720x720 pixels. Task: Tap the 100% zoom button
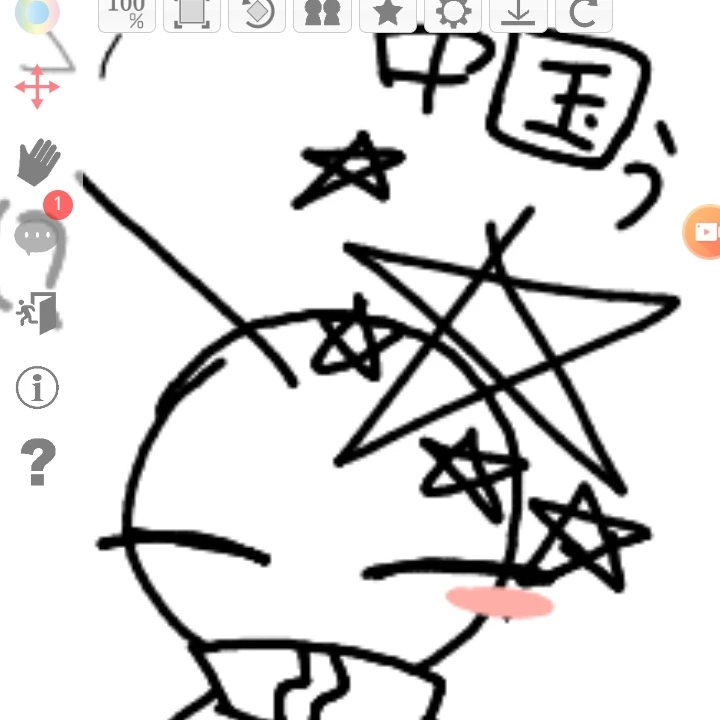(127, 13)
